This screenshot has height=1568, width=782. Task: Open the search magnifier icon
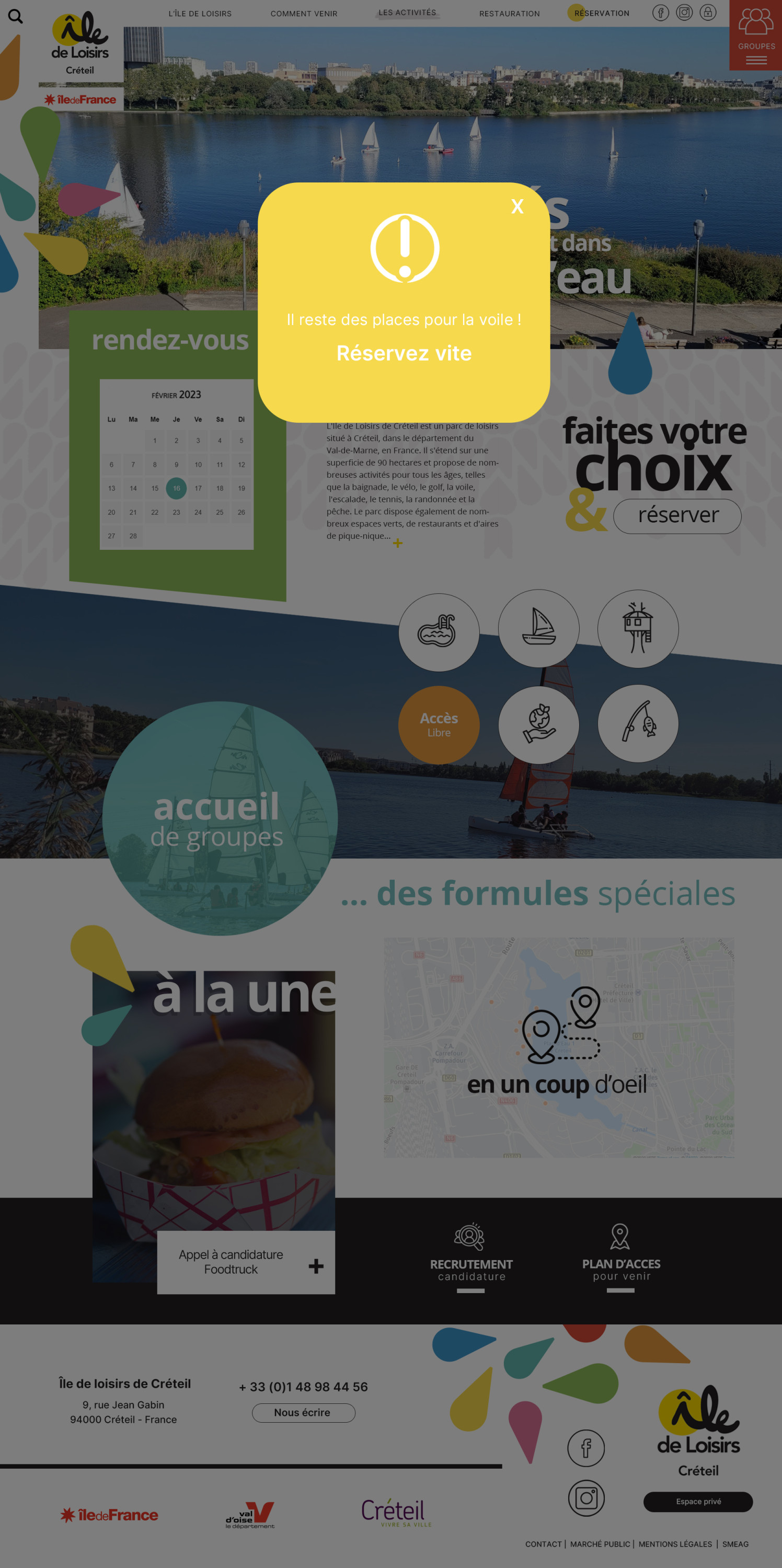click(16, 16)
